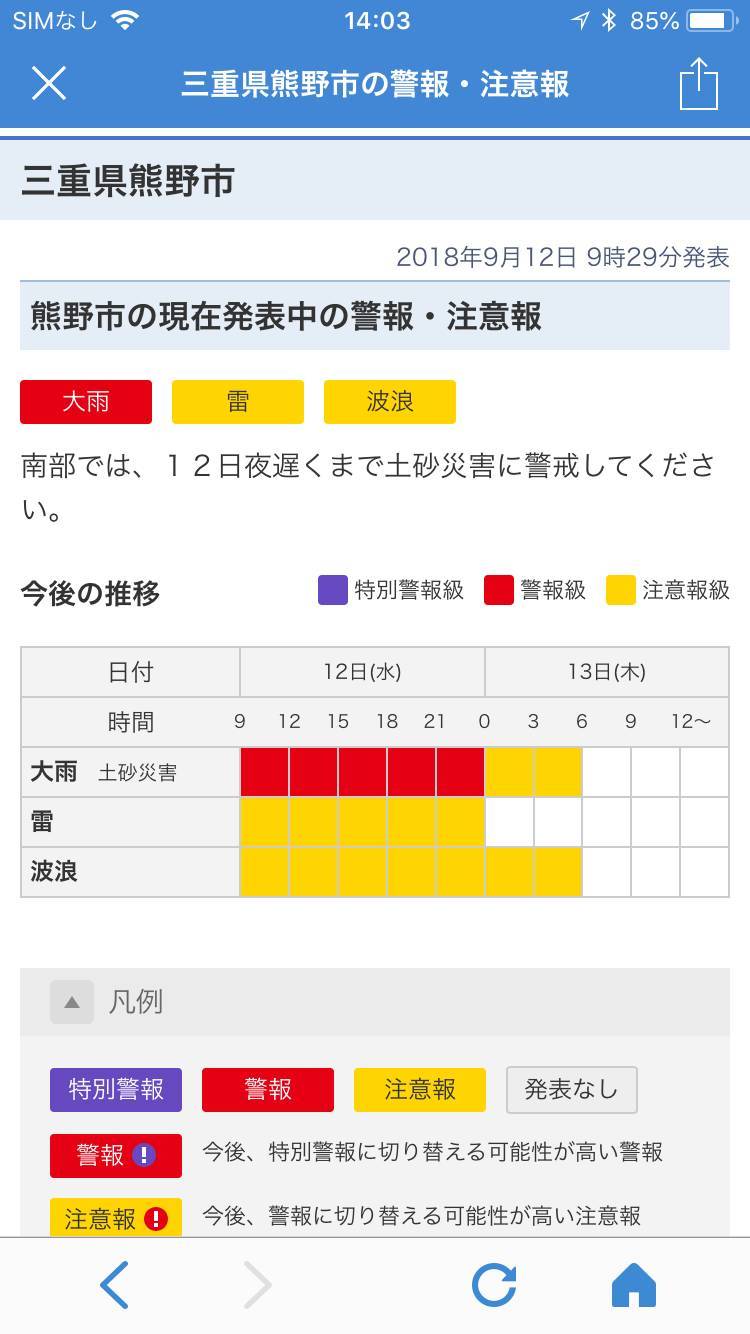Reload the current page
The image size is (750, 1334).
pyautogui.click(x=494, y=1285)
